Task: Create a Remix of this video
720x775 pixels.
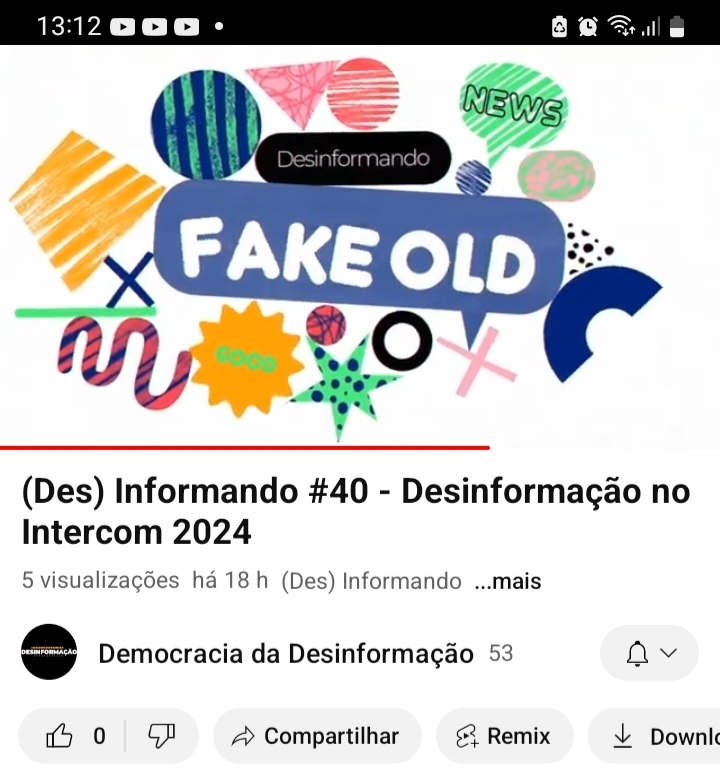Action: click(503, 737)
